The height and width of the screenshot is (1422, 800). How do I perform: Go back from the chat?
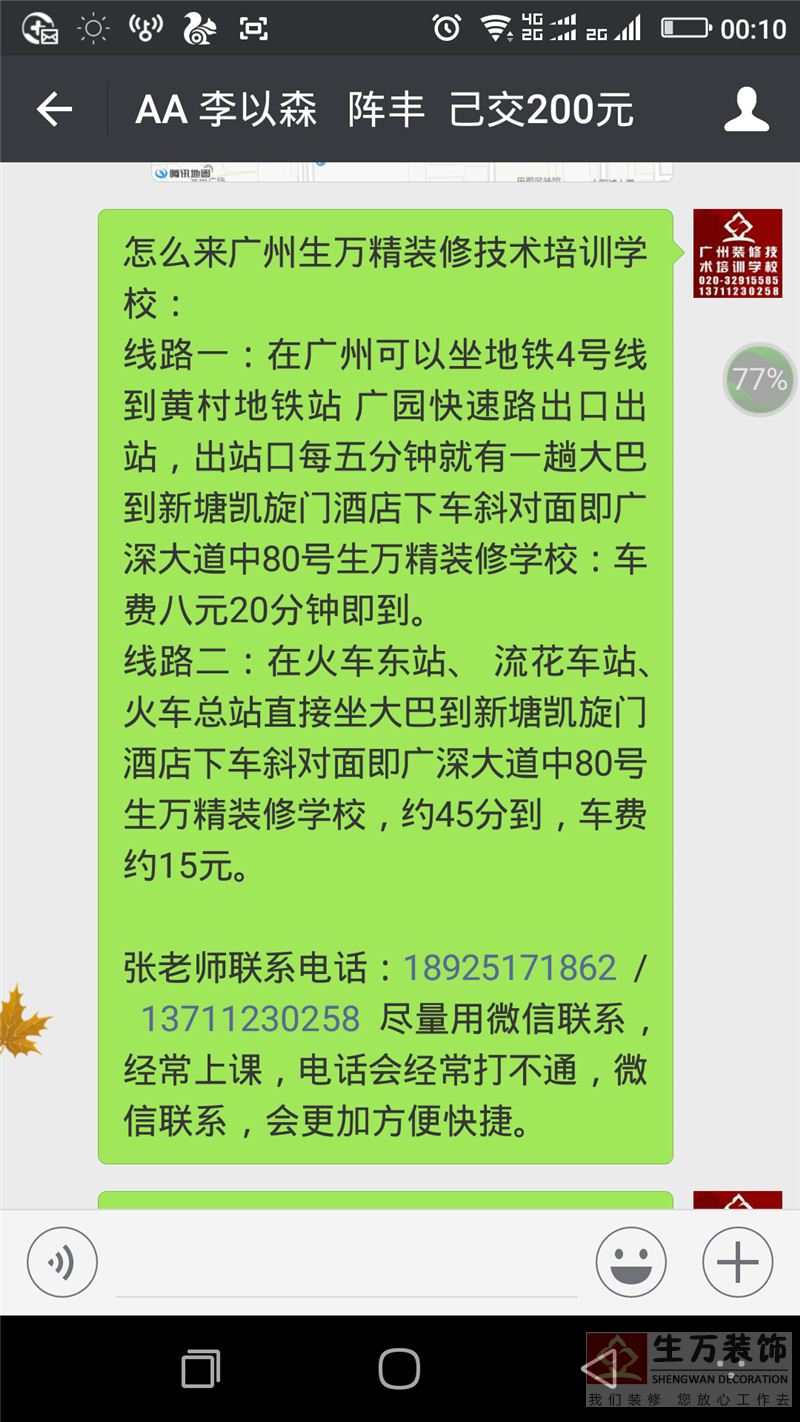[x=54, y=109]
